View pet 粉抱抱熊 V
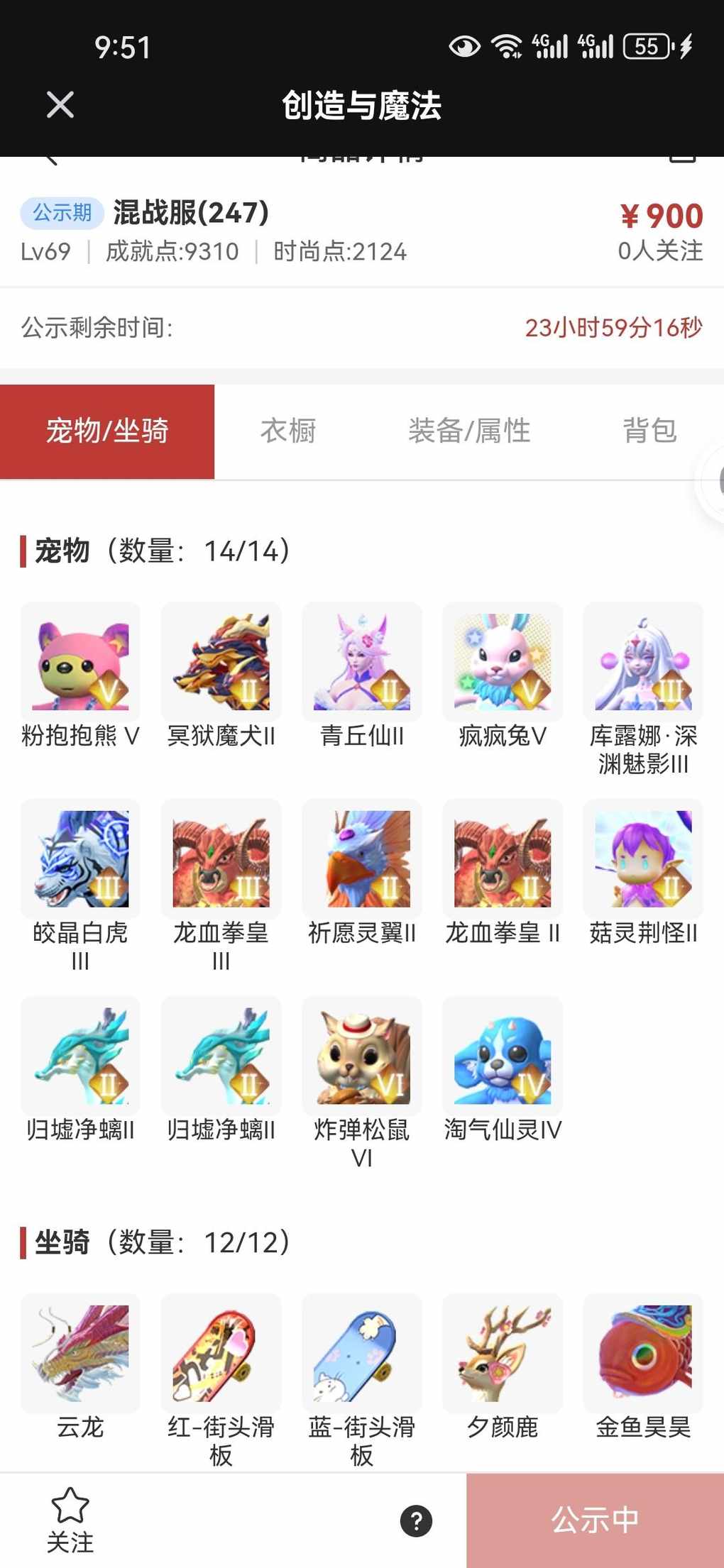The height and width of the screenshot is (1568, 724). tap(80, 662)
